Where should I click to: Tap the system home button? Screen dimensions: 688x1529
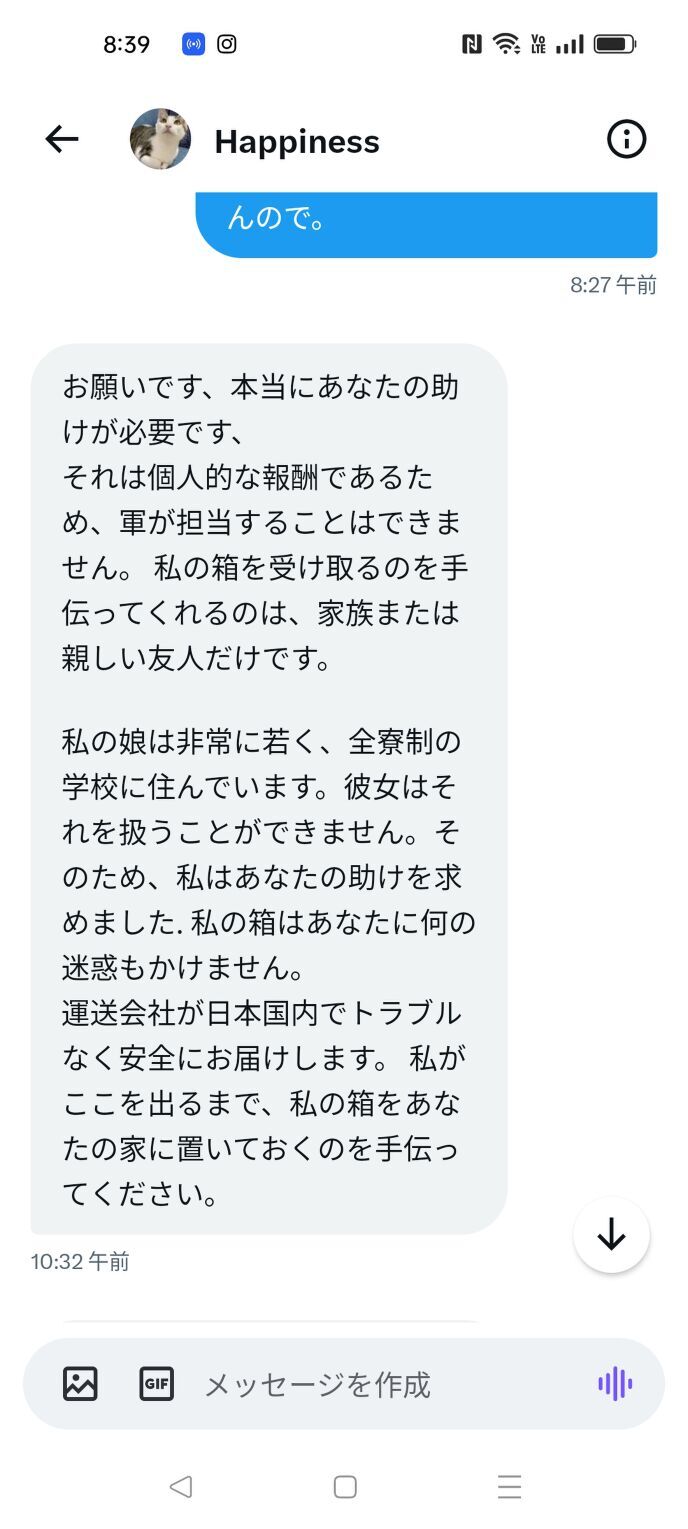tap(345, 1487)
